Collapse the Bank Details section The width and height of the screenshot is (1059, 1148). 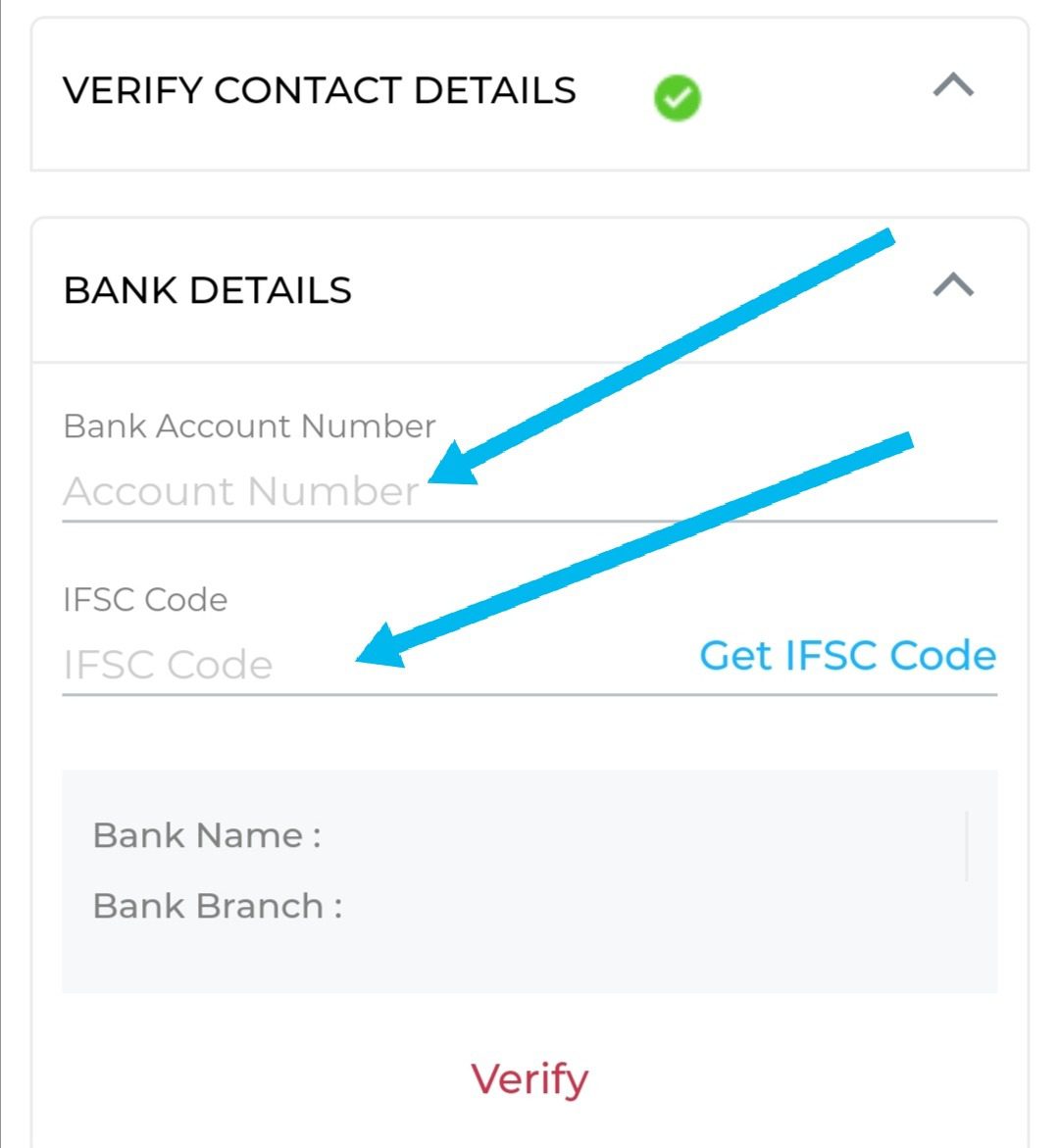[952, 285]
